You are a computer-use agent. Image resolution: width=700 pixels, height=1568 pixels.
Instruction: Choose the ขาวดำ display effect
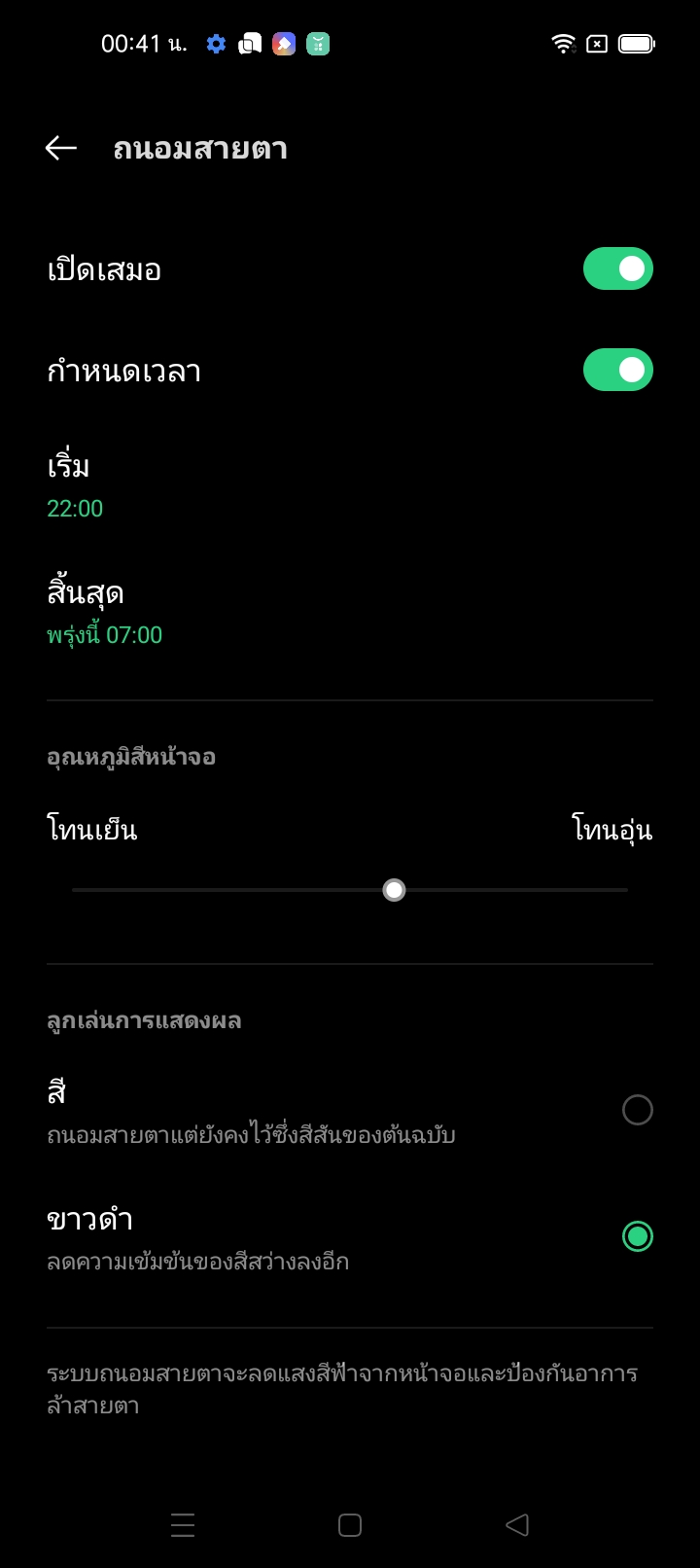point(637,1236)
